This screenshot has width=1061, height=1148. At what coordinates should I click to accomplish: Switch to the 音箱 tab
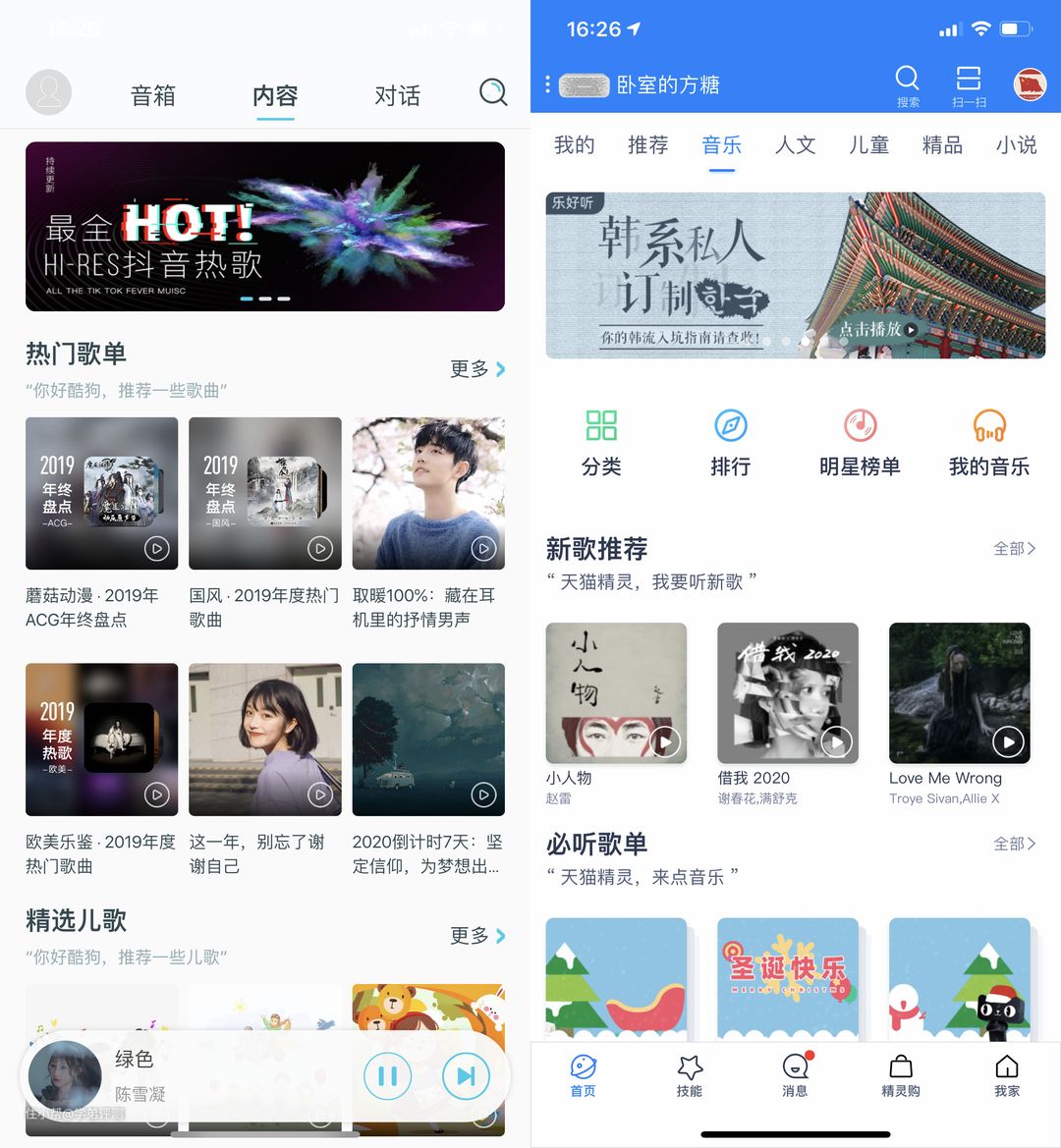click(x=153, y=96)
